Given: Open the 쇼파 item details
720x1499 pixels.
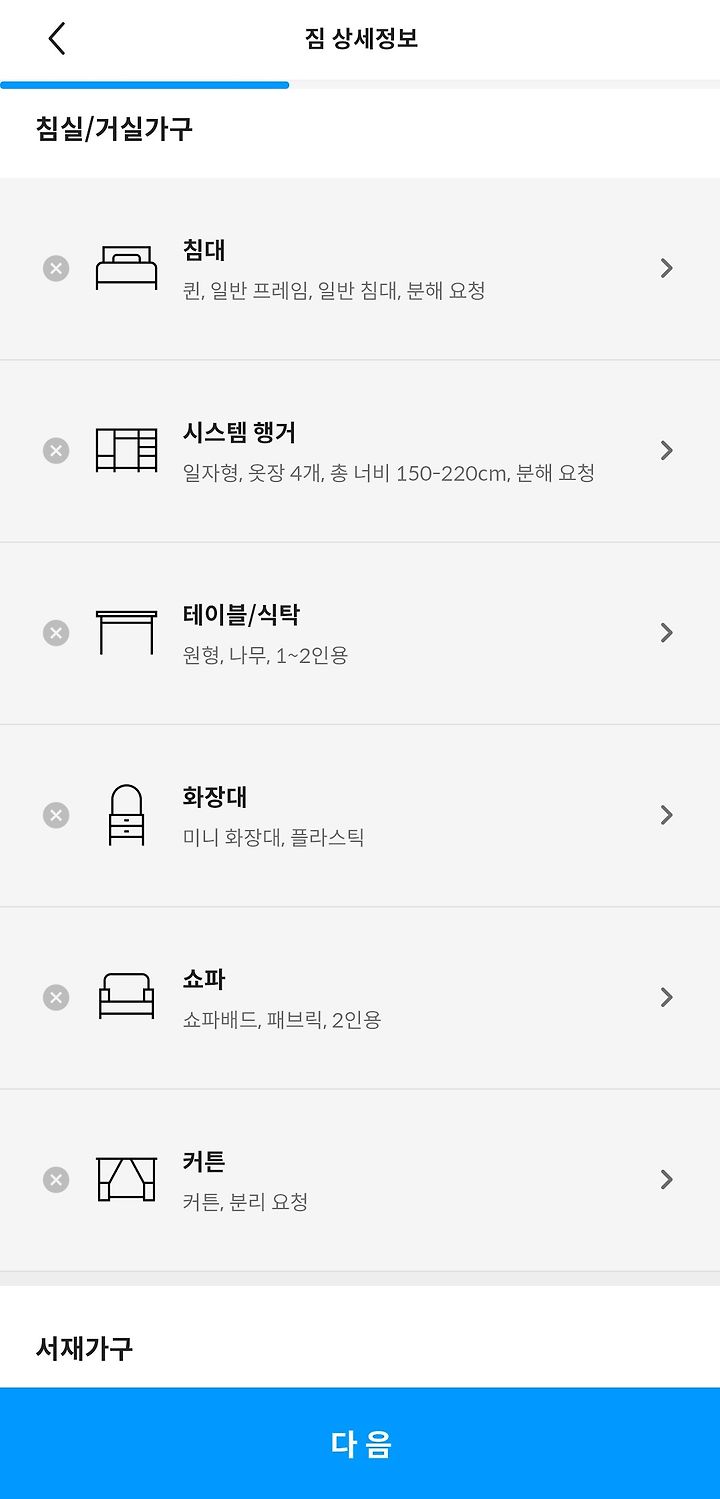Looking at the screenshot, I should pos(360,998).
